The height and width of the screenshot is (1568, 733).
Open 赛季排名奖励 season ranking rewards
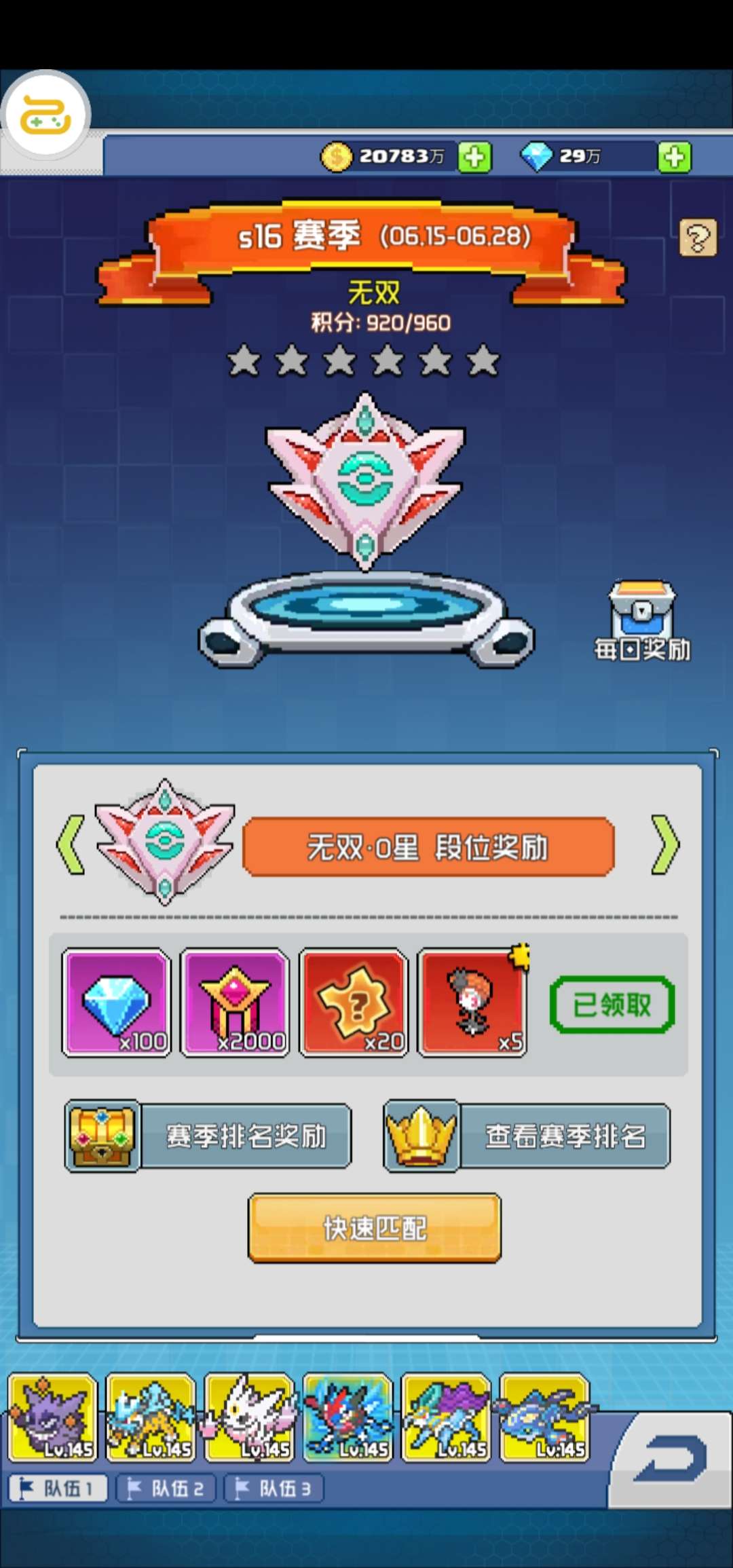pos(208,1136)
